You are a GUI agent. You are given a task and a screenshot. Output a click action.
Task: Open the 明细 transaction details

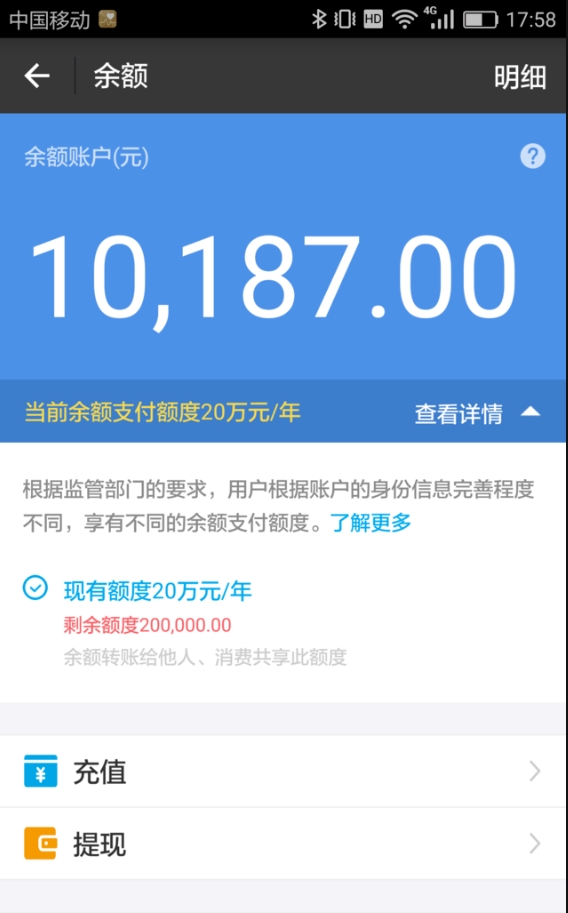520,77
